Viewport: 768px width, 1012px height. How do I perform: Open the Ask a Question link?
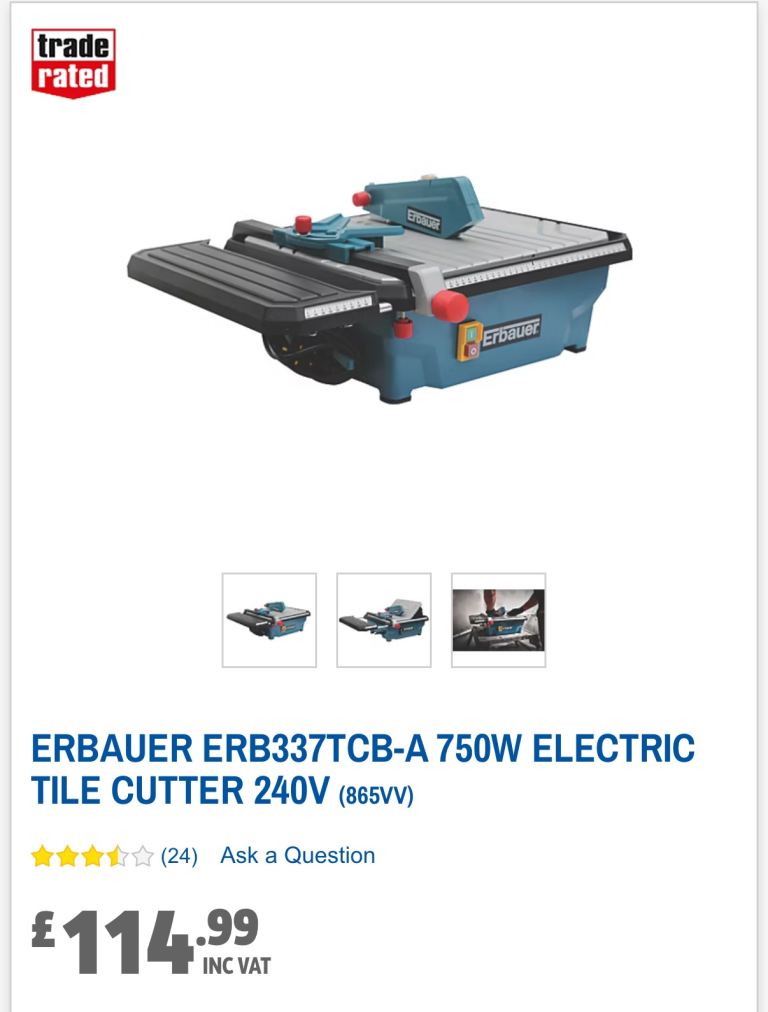(x=297, y=856)
